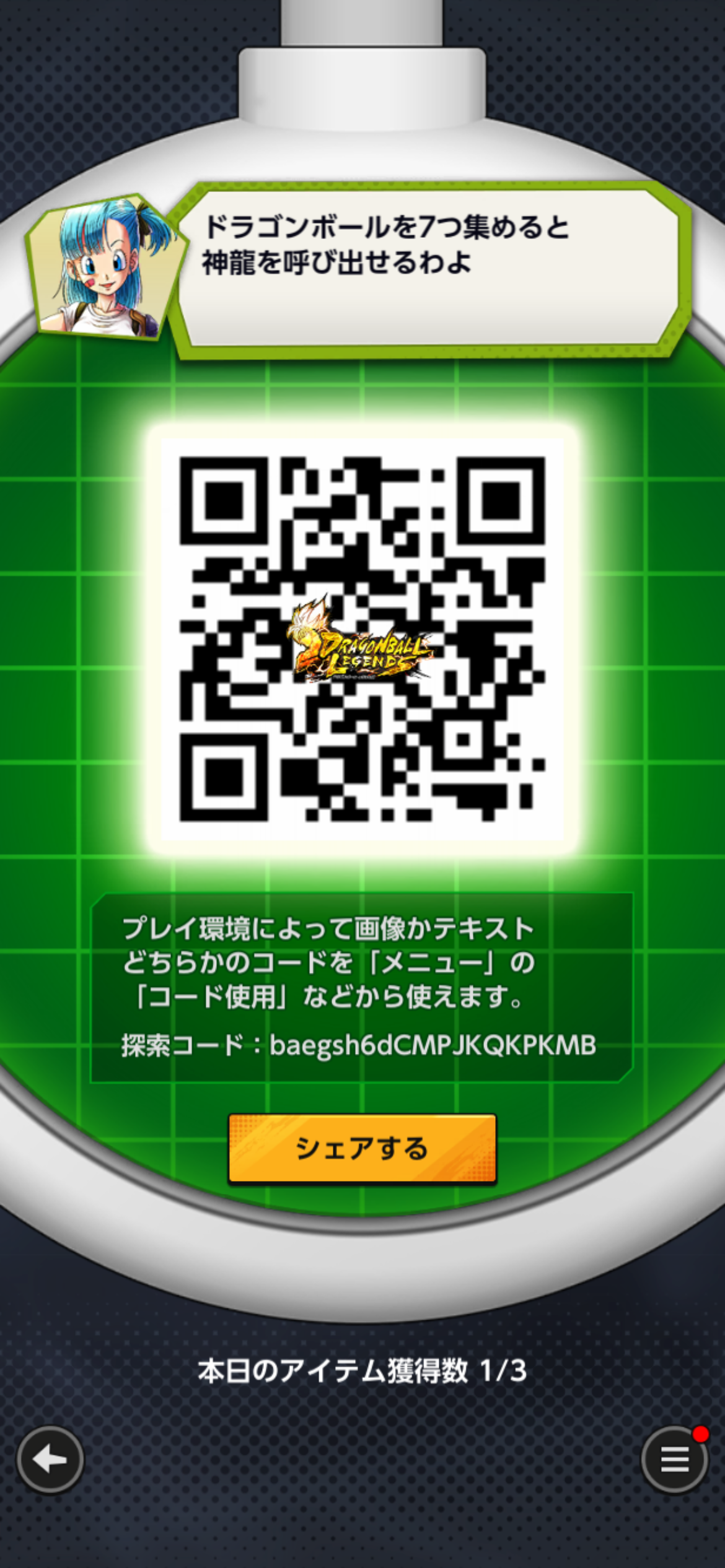Tap the シェアする share button
Screen dimensions: 725x1568
tap(362, 1149)
